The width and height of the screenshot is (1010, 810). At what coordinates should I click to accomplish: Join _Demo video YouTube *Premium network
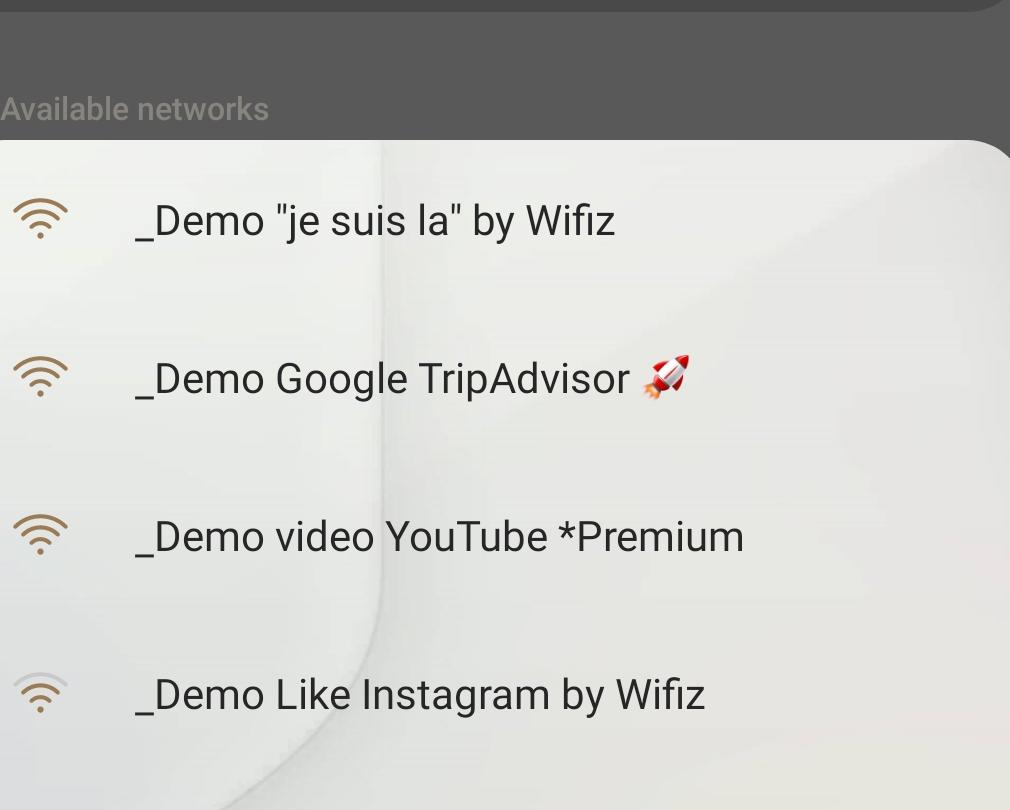coord(439,537)
